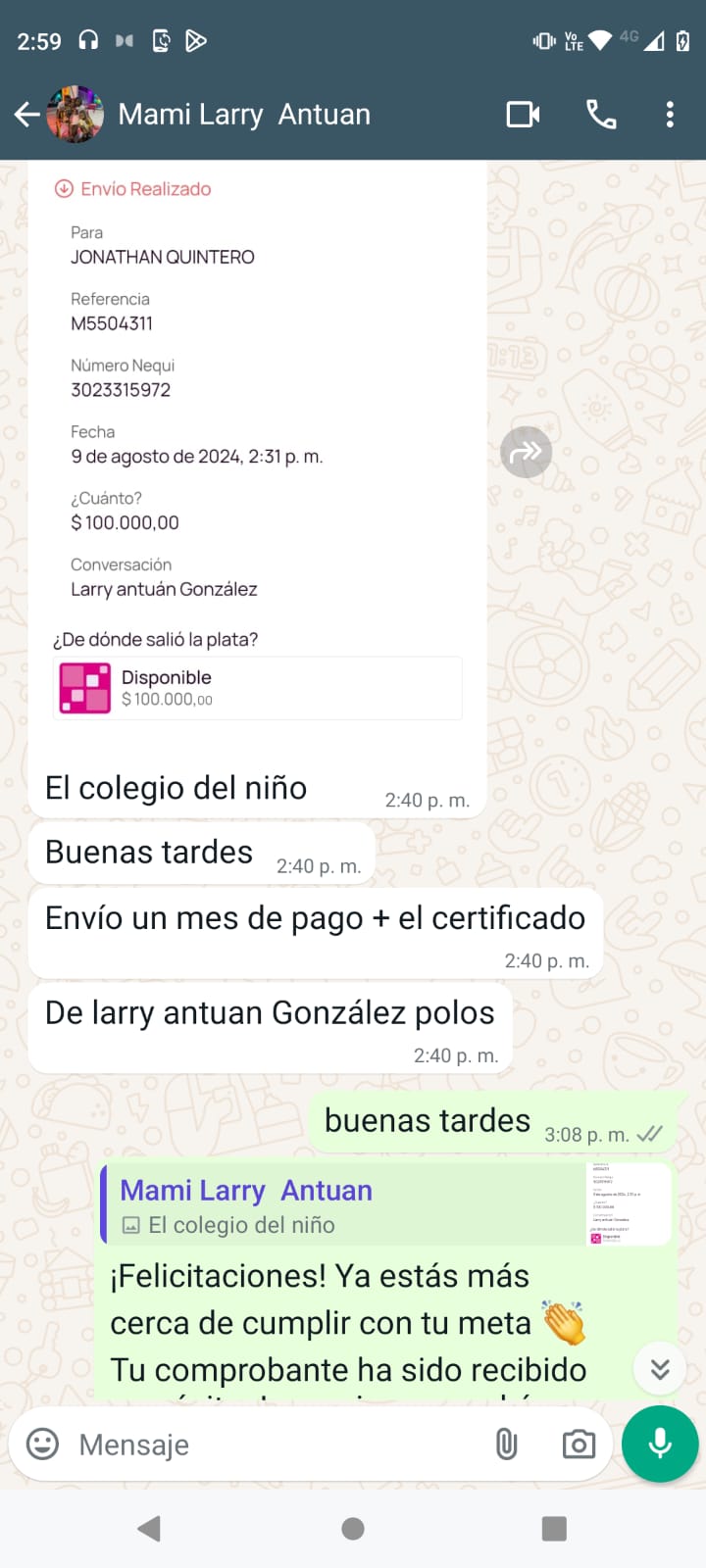Screen dimensions: 706x1568
Task: Tap the system back button
Action: pyautogui.click(x=149, y=1528)
